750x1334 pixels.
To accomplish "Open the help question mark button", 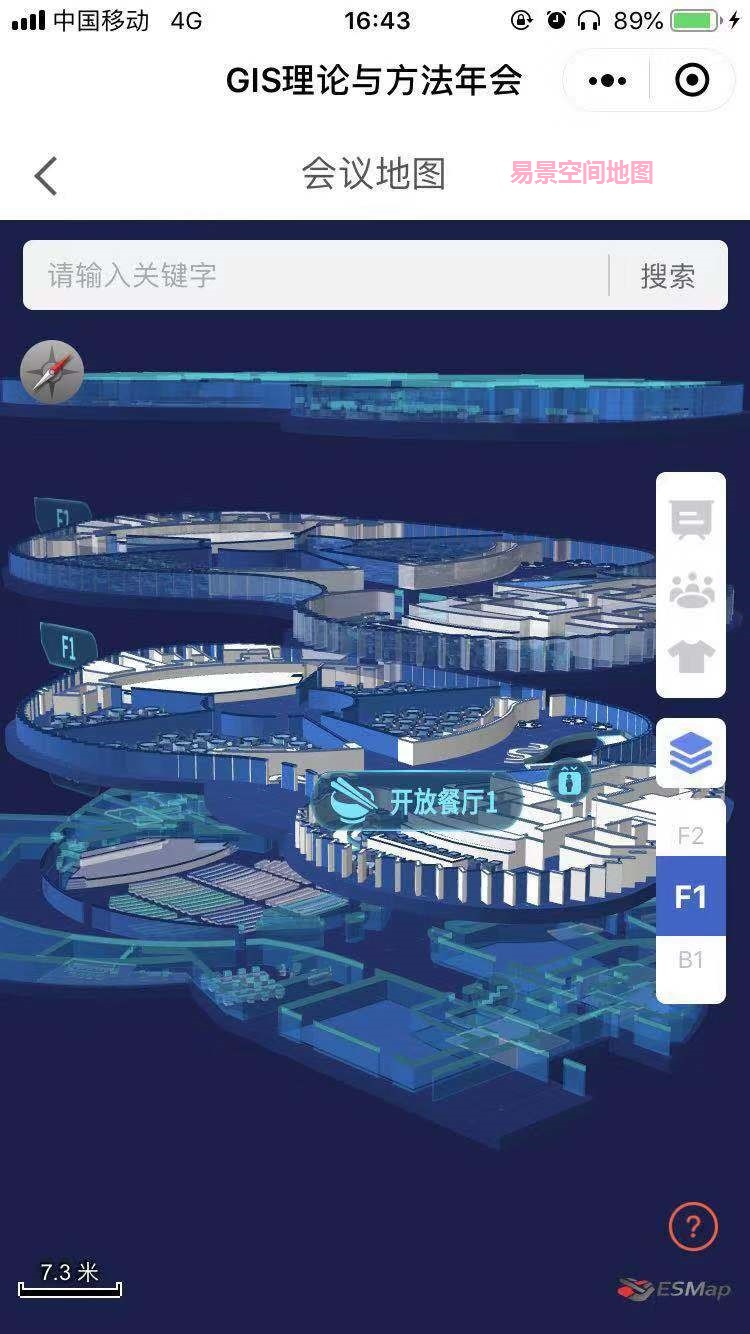I will pyautogui.click(x=693, y=1225).
